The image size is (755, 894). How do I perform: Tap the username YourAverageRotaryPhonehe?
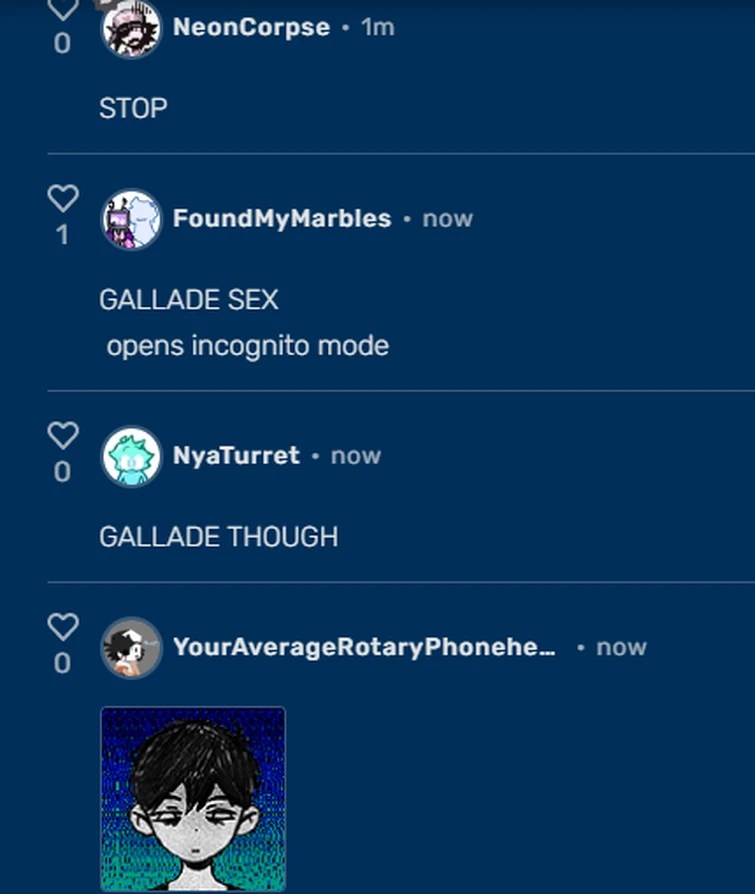364,647
